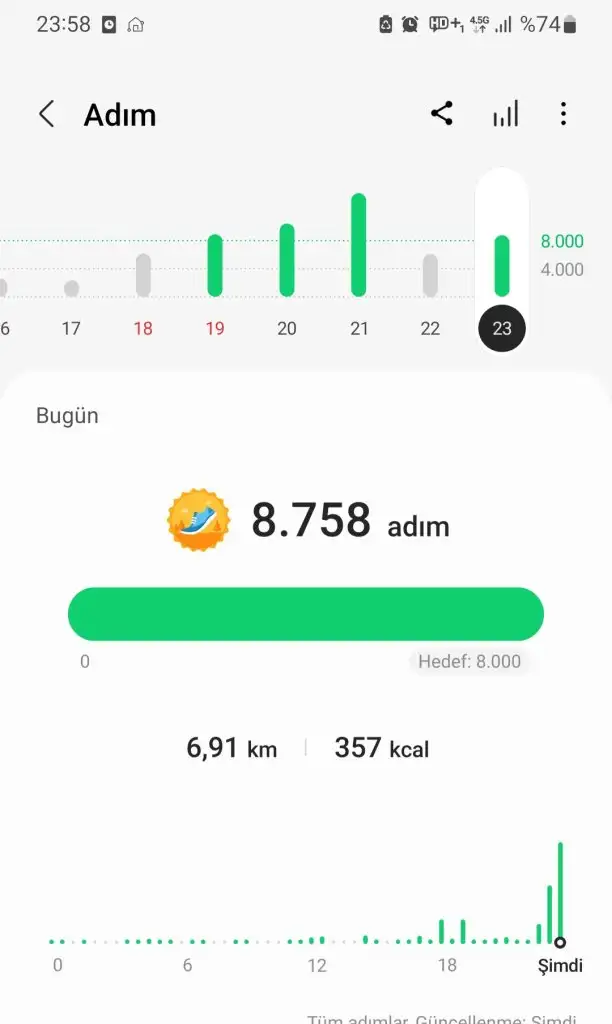
Task: Share the step count summary
Action: click(x=442, y=114)
